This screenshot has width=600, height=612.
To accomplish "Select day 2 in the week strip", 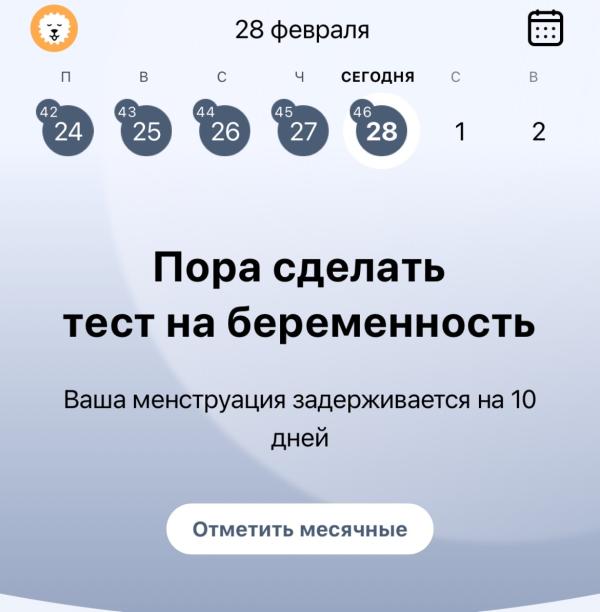I will pos(539,132).
